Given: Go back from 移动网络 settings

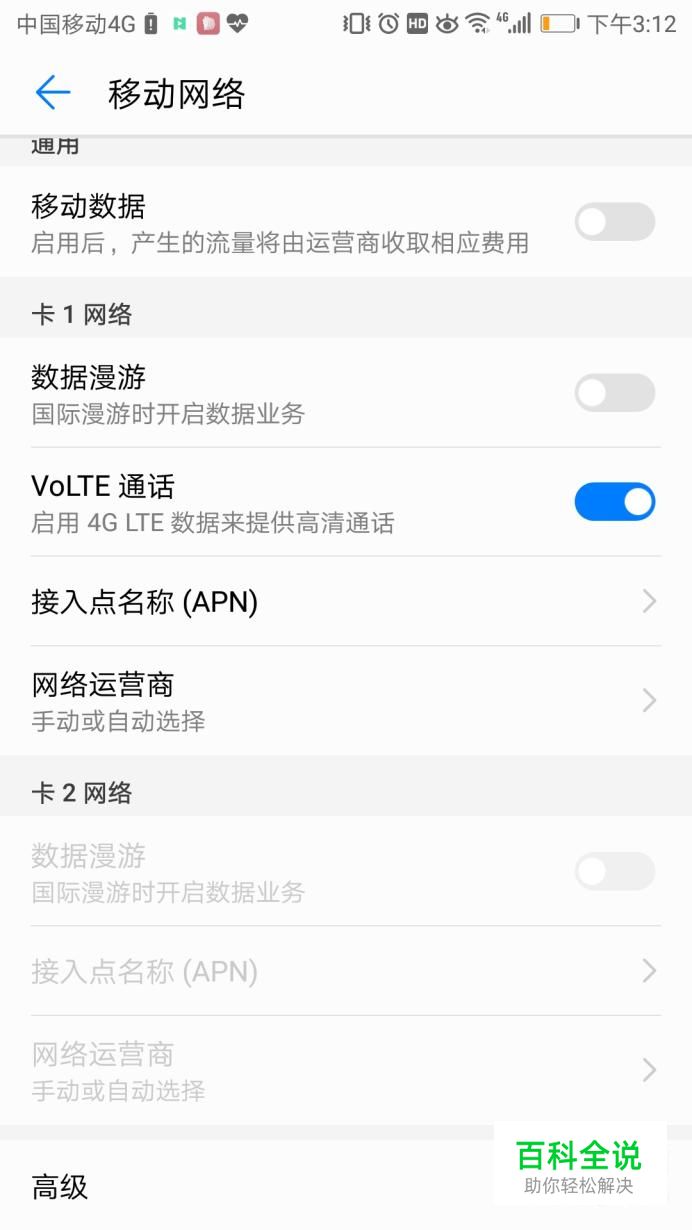Looking at the screenshot, I should pos(53,93).
